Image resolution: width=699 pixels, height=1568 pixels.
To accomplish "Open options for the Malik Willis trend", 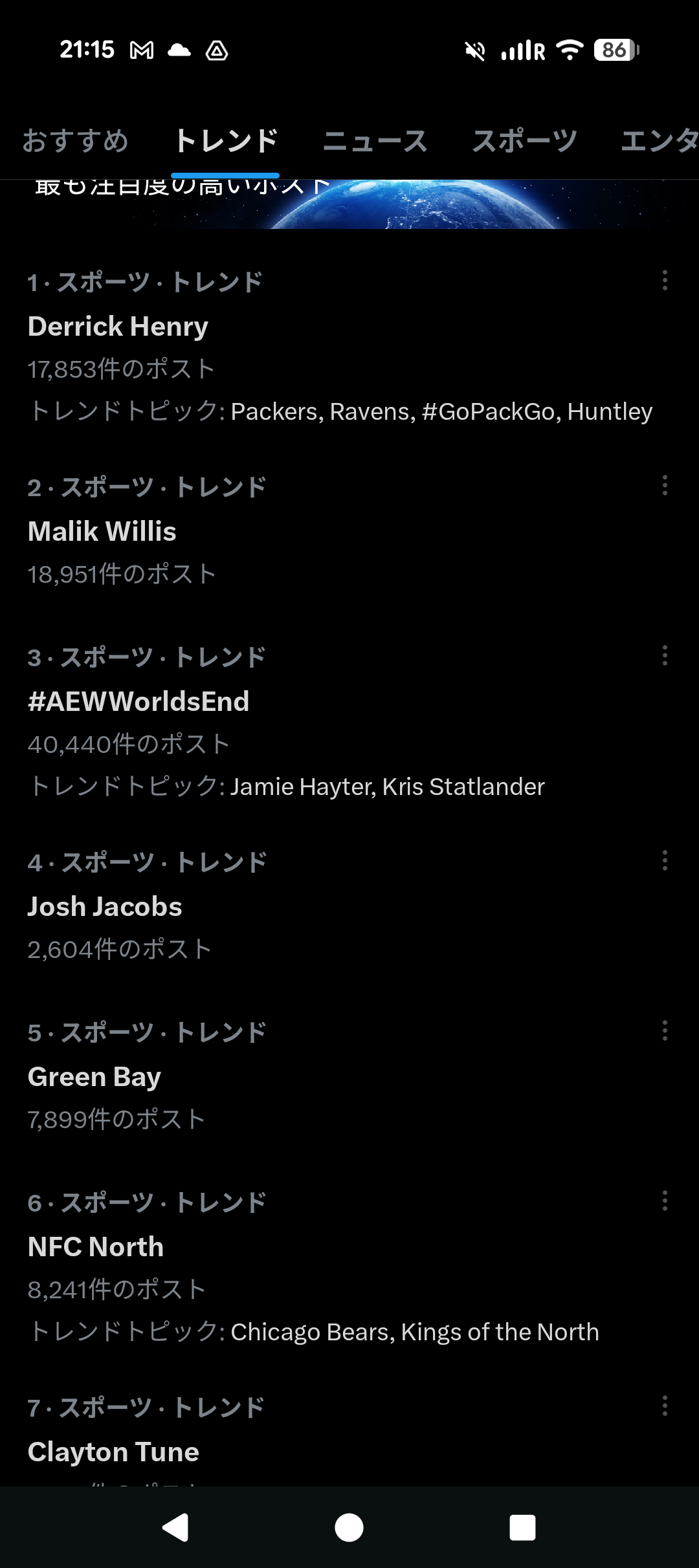I will coord(665,486).
